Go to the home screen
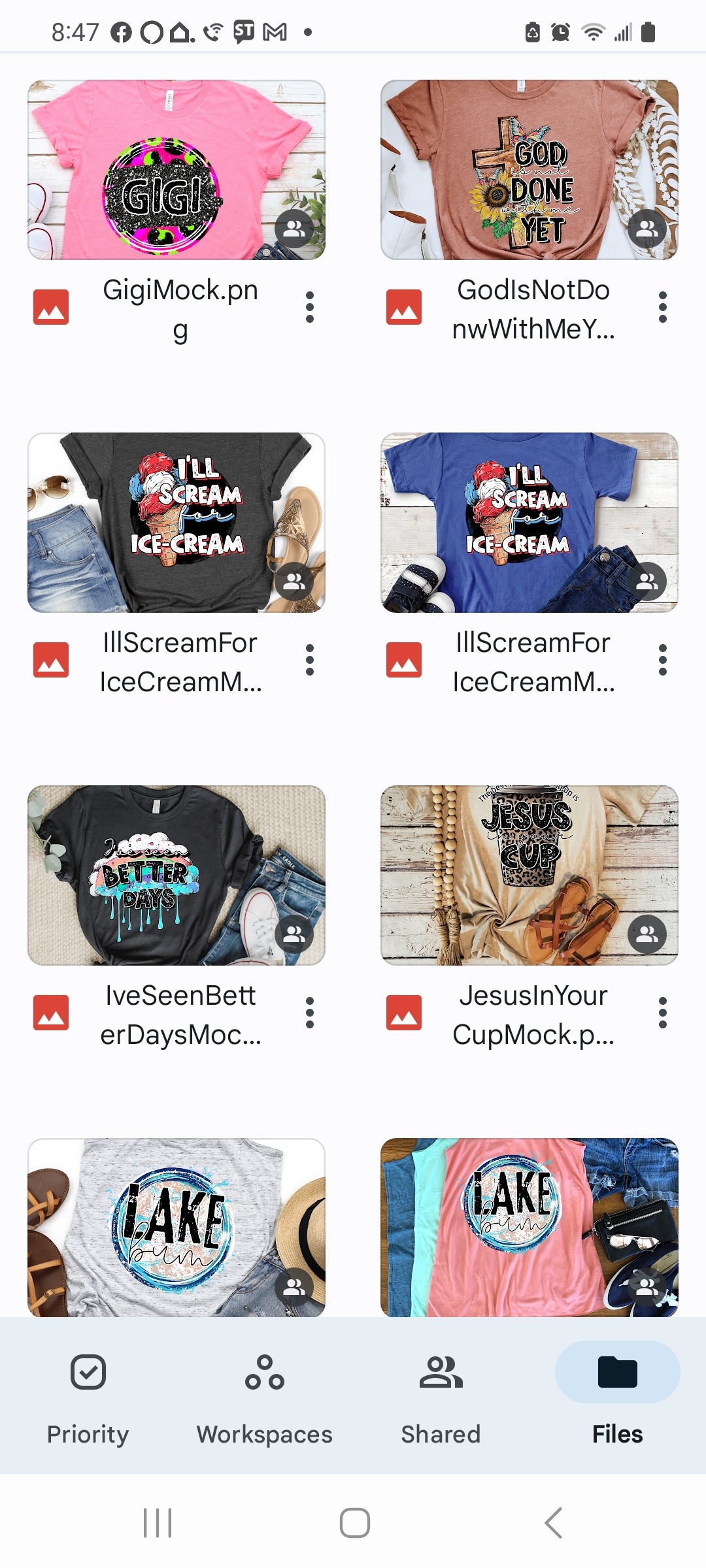The height and width of the screenshot is (1568, 706). (354, 1523)
